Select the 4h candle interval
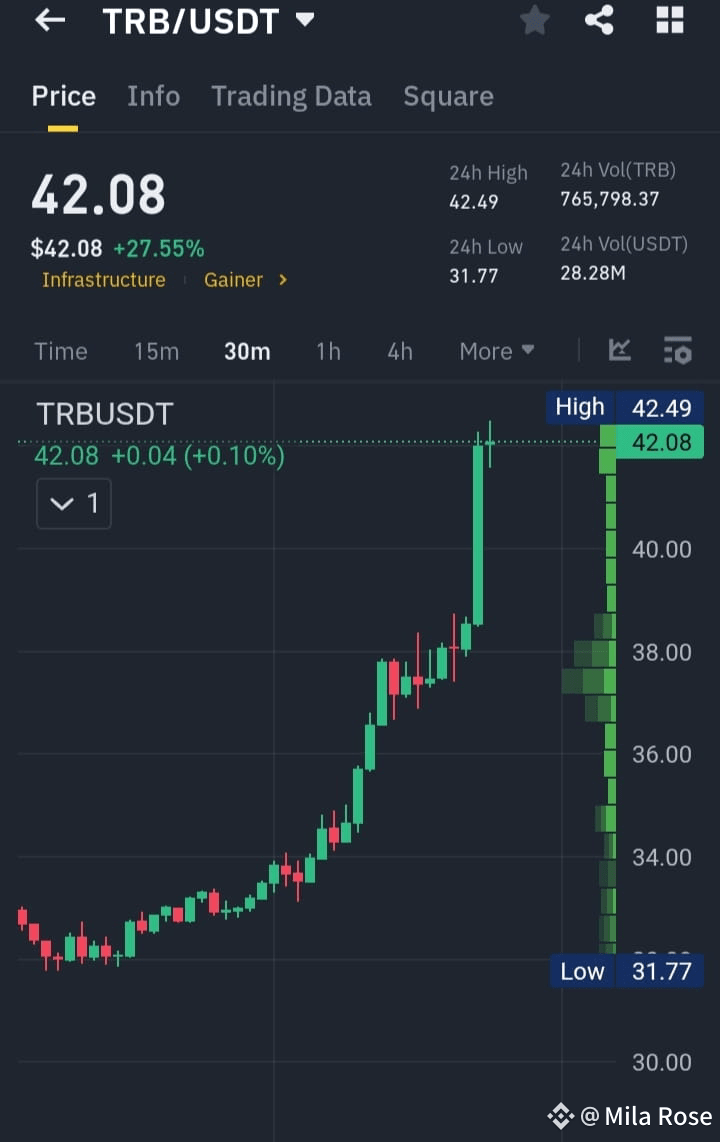 coord(399,351)
